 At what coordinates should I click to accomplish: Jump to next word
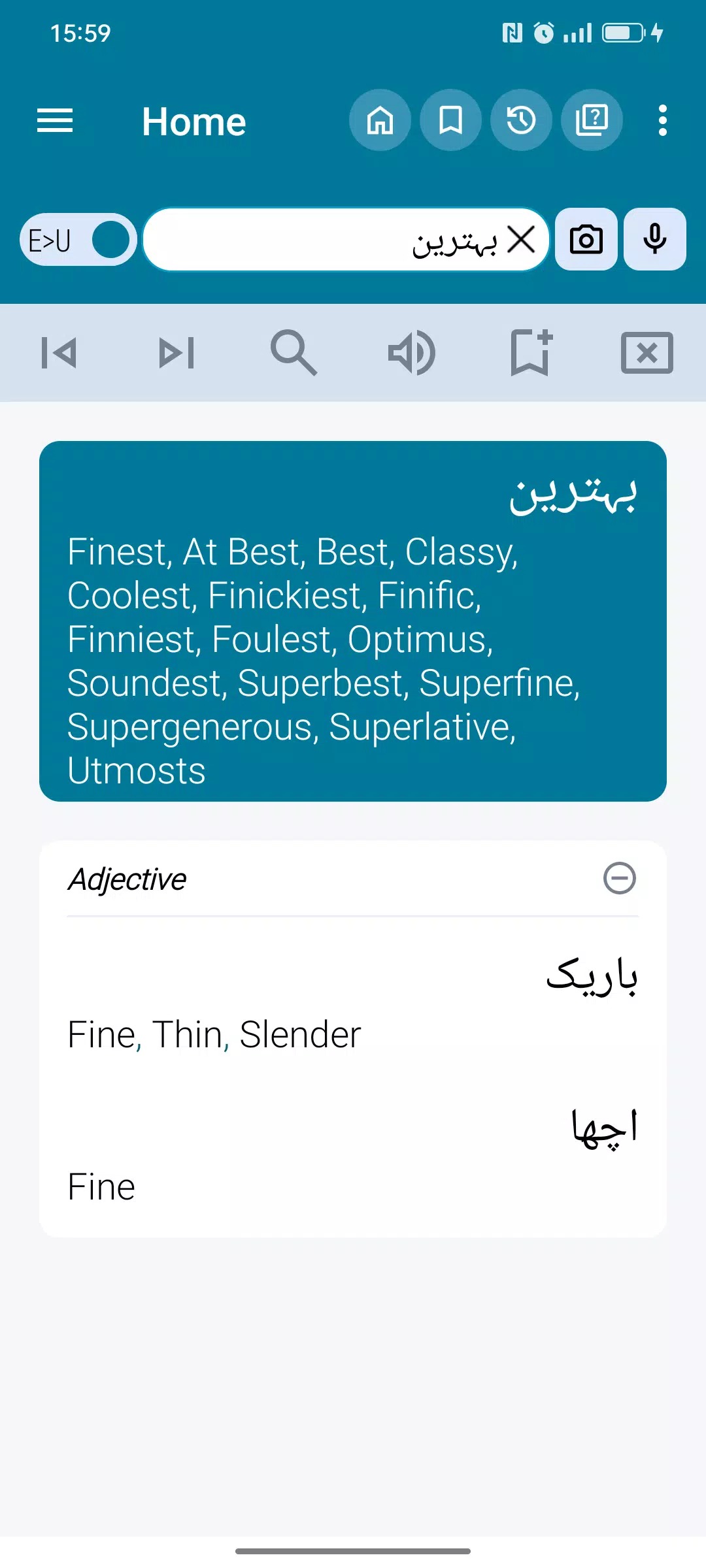176,353
